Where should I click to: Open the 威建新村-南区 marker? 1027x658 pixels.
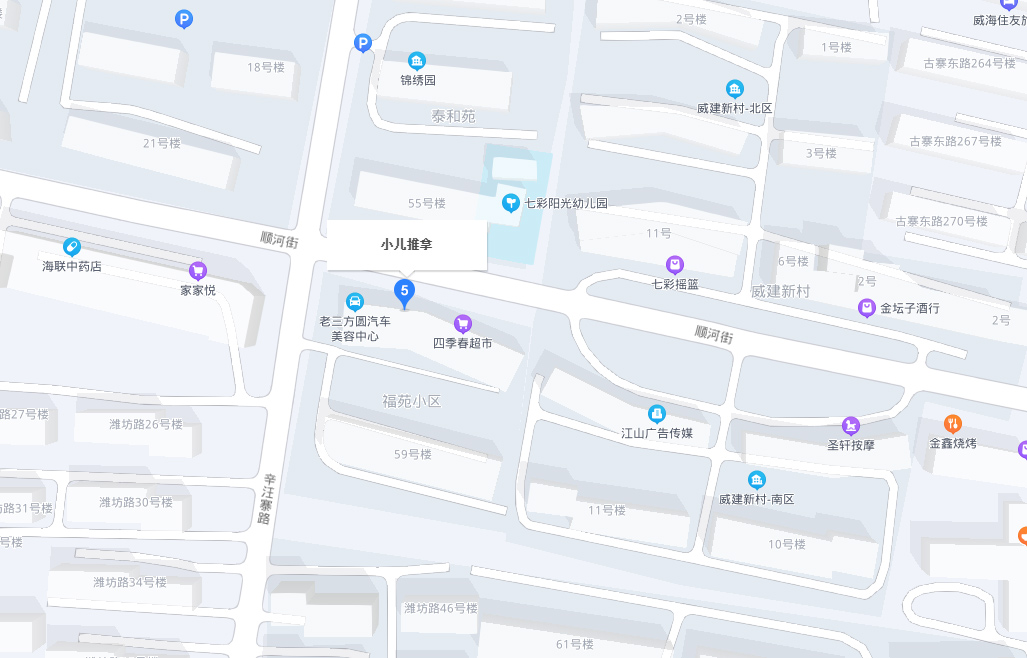click(x=757, y=479)
